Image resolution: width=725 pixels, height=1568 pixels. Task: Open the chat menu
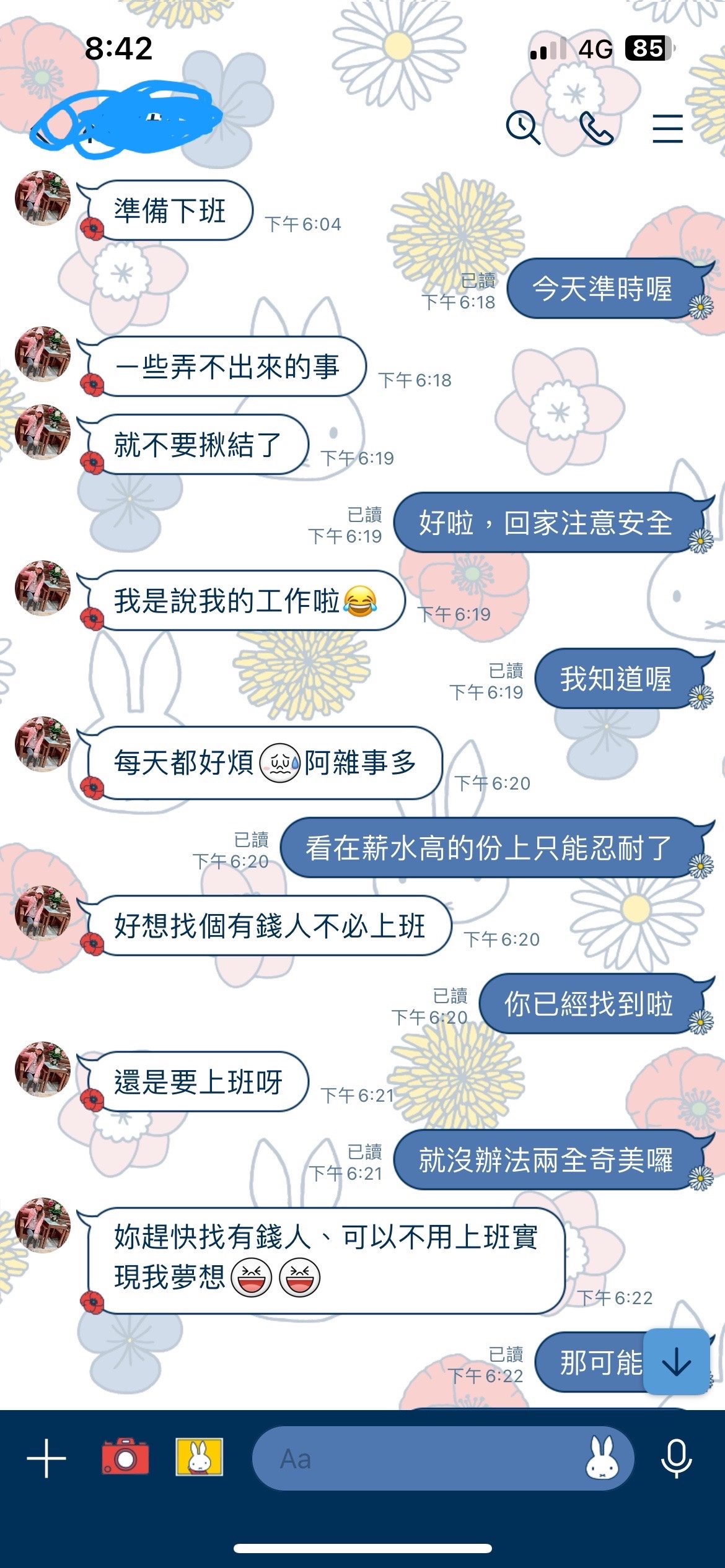pyautogui.click(x=667, y=128)
